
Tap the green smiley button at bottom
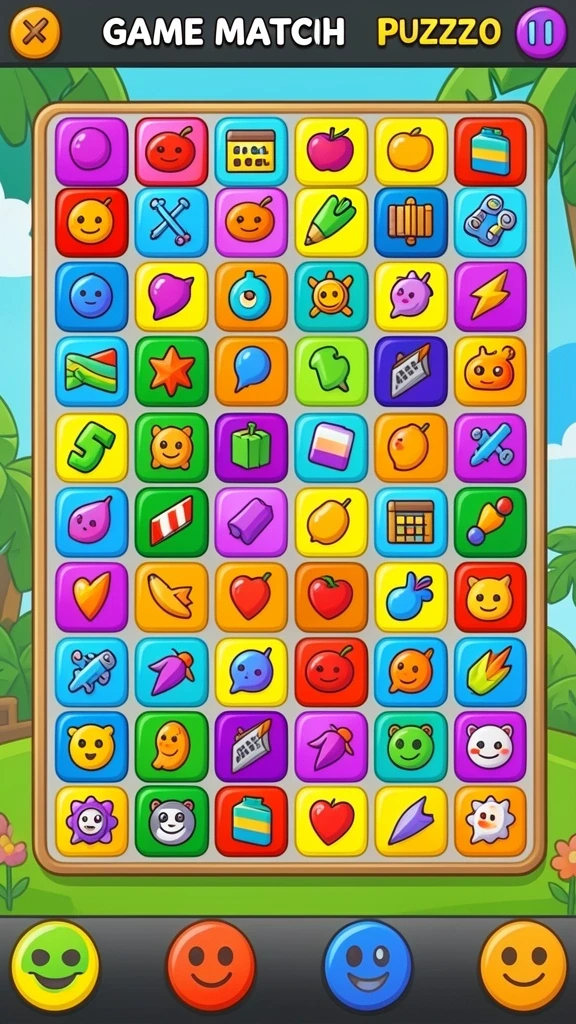click(x=56, y=965)
